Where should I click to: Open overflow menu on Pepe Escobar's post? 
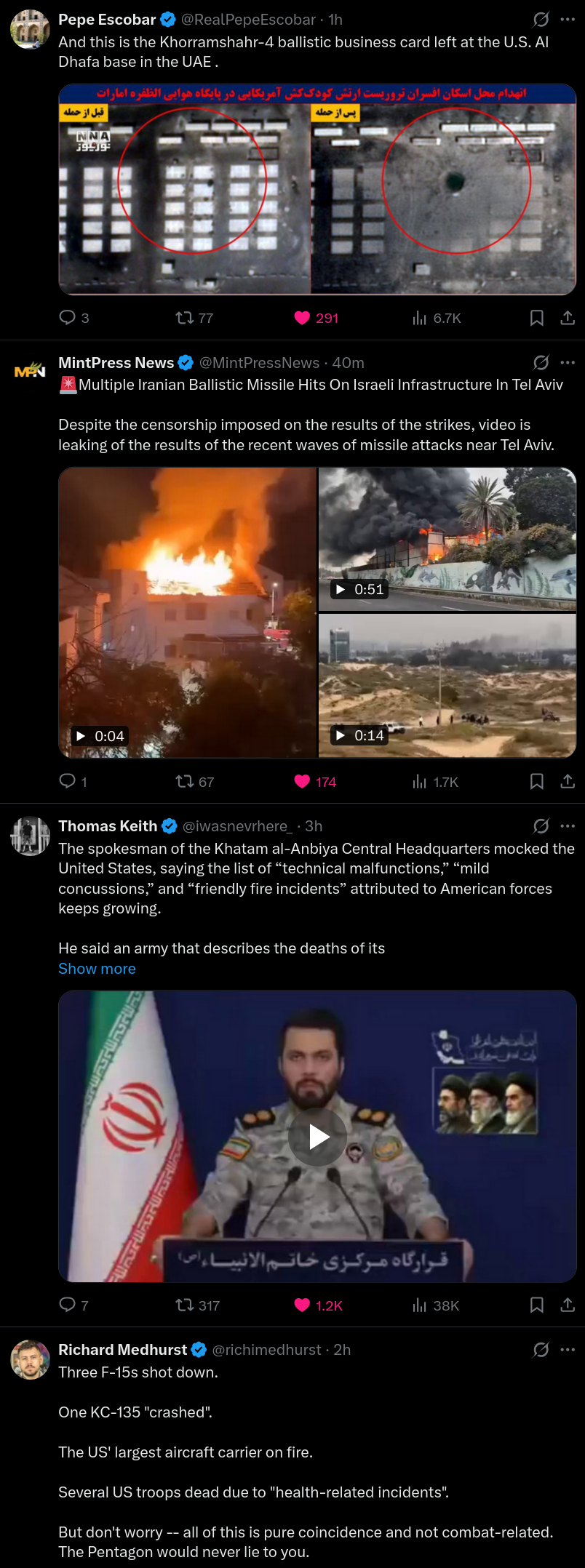(x=568, y=20)
